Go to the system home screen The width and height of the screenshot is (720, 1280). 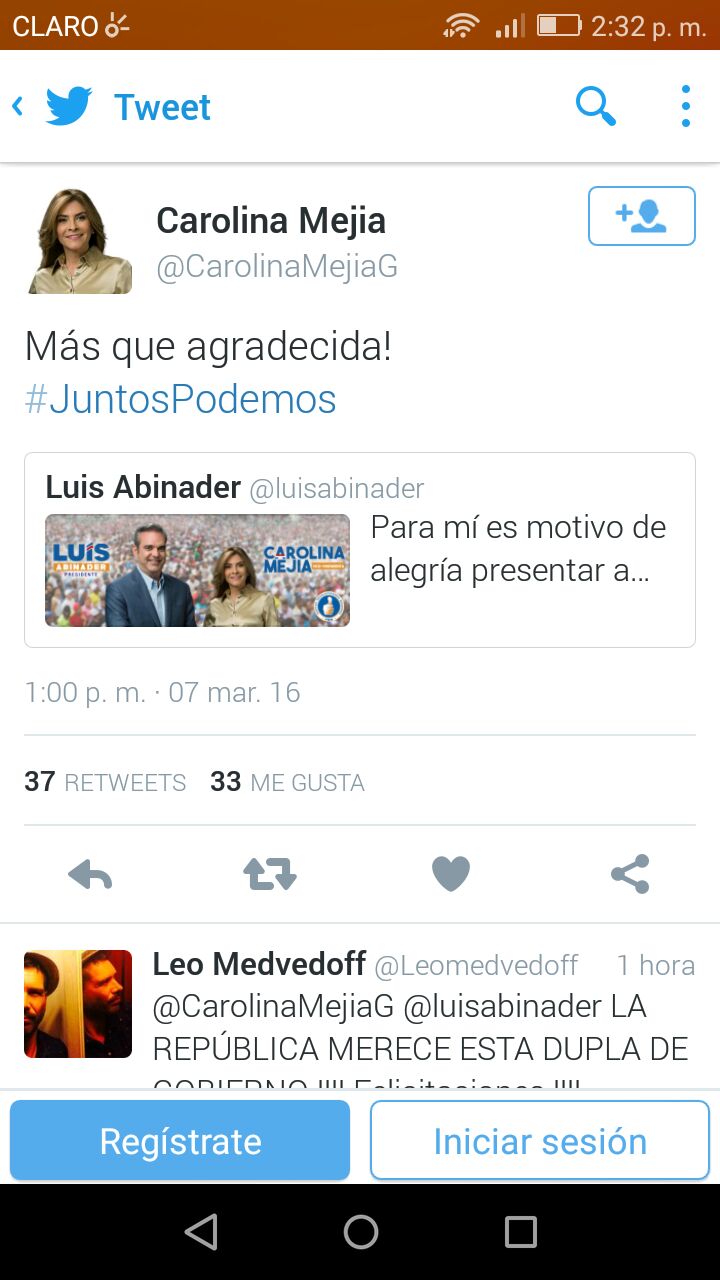coord(360,1232)
